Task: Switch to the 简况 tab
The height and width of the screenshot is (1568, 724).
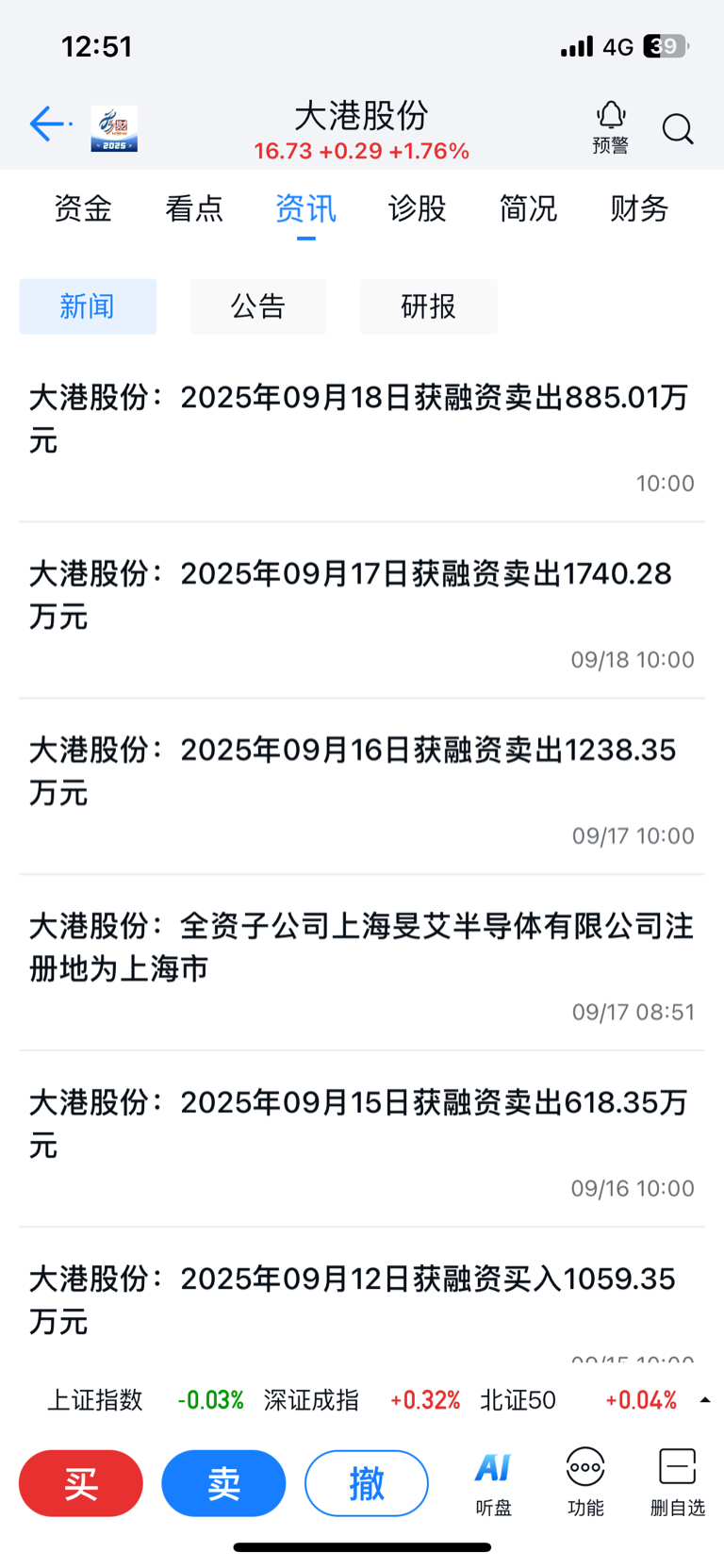Action: (x=528, y=208)
